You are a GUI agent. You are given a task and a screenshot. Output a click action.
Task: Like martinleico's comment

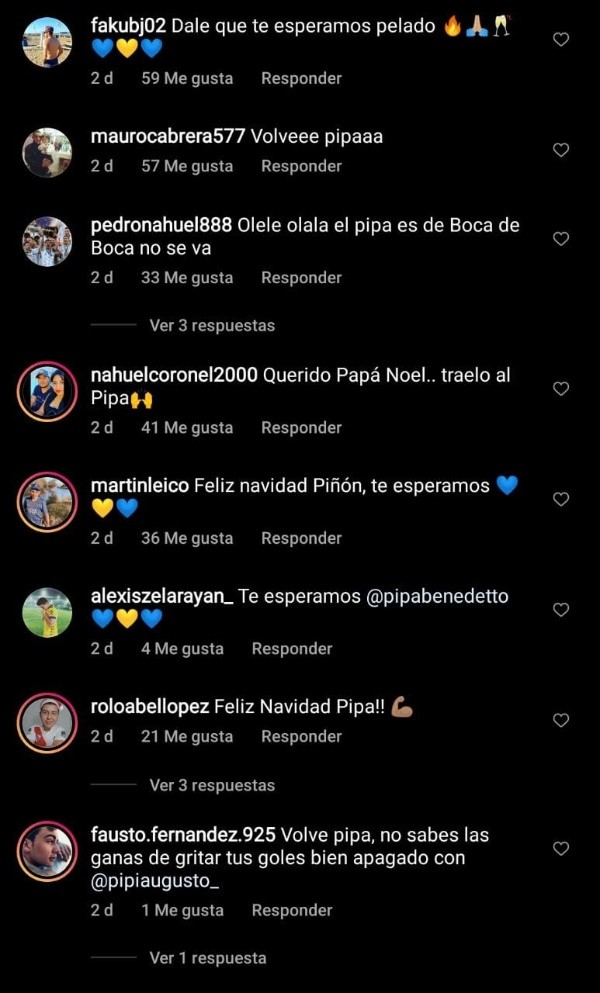[x=561, y=499]
